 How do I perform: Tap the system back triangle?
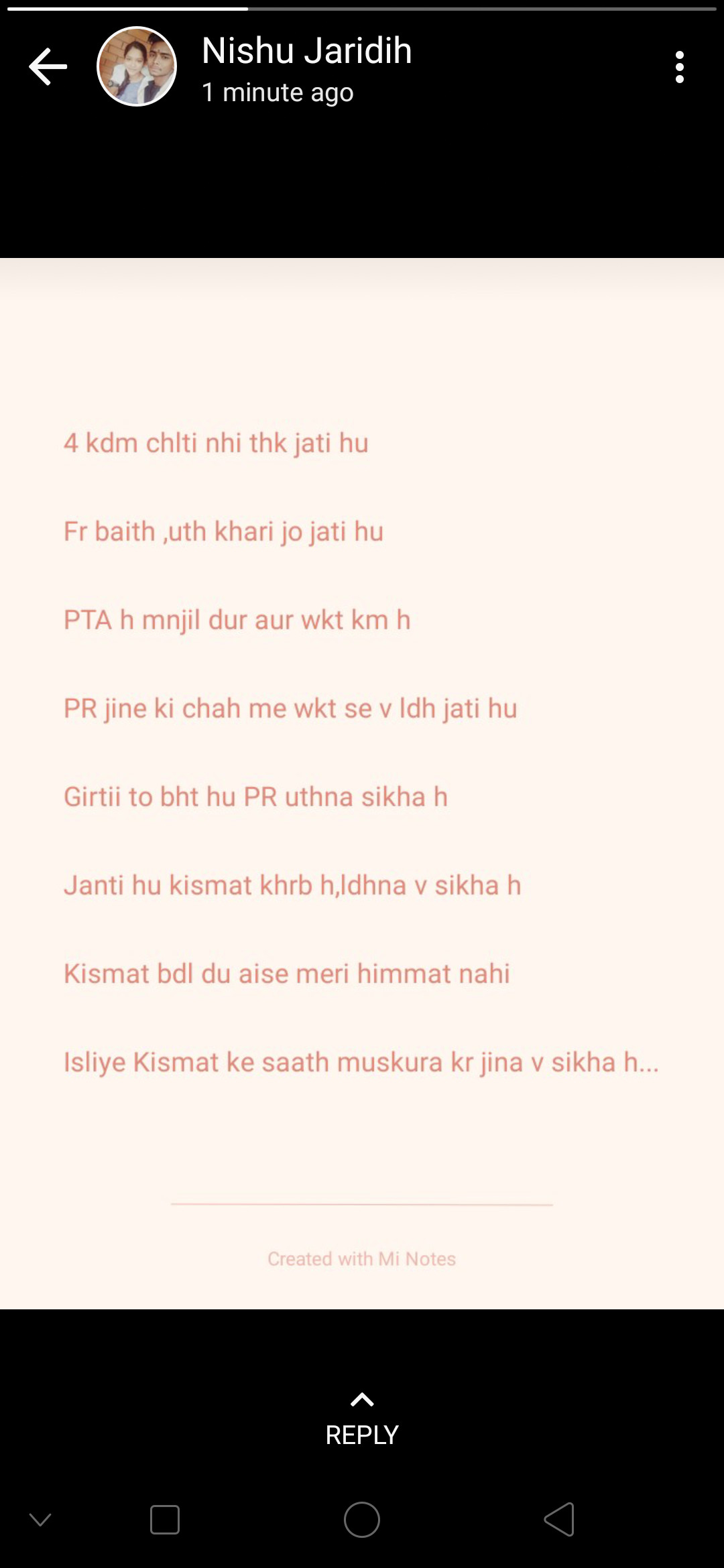[559, 1519]
